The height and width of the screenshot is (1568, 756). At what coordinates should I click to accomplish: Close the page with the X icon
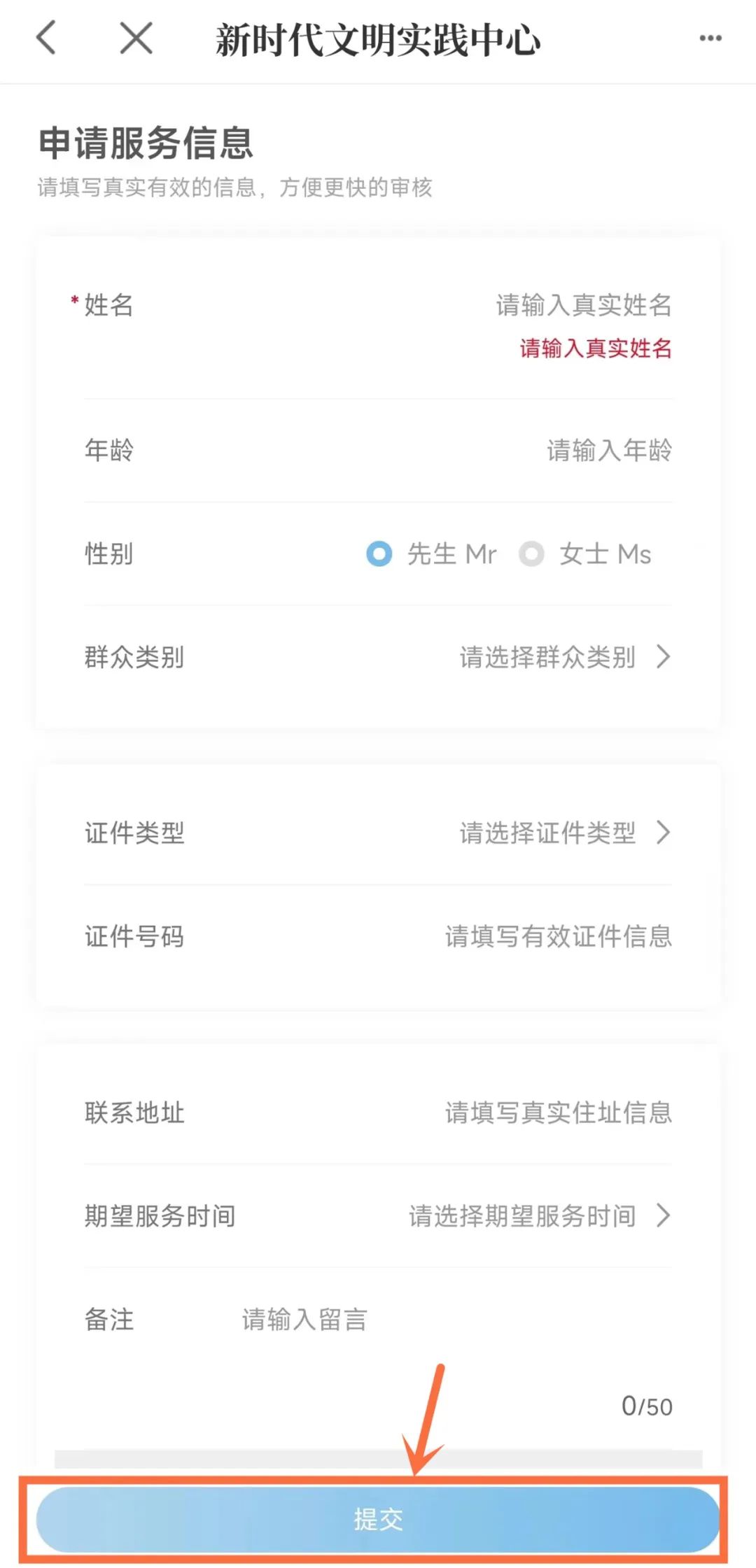136,38
